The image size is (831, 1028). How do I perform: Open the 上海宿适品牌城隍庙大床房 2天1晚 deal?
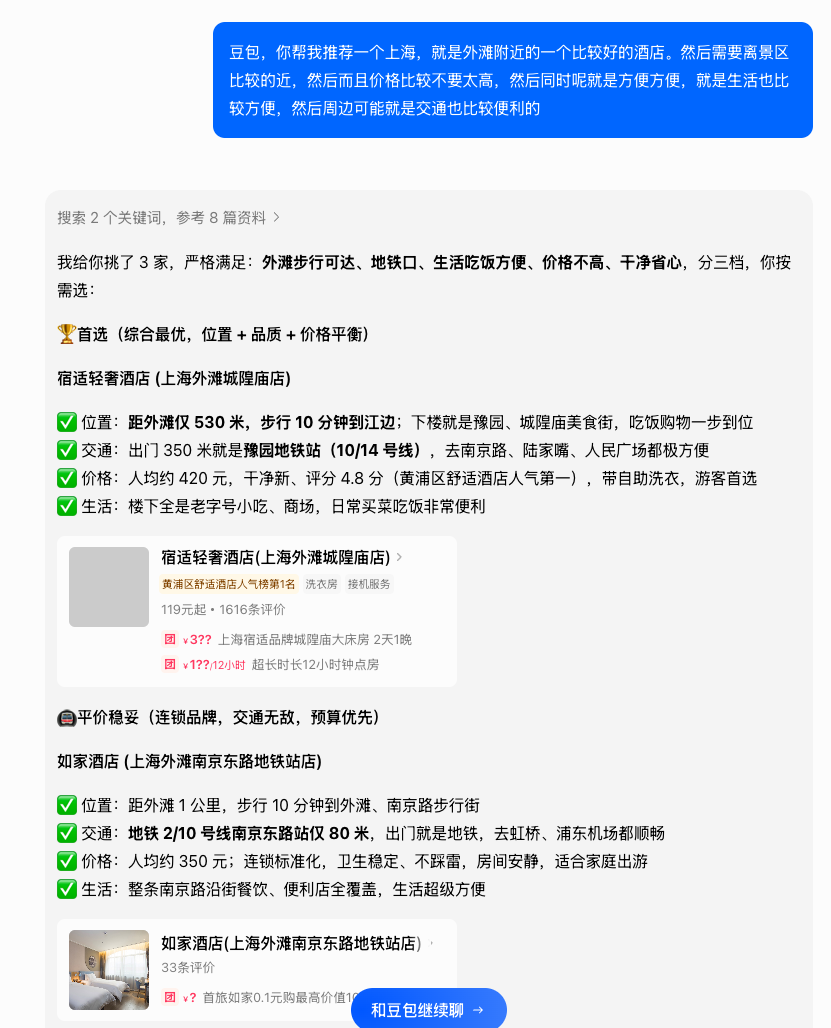pos(287,639)
